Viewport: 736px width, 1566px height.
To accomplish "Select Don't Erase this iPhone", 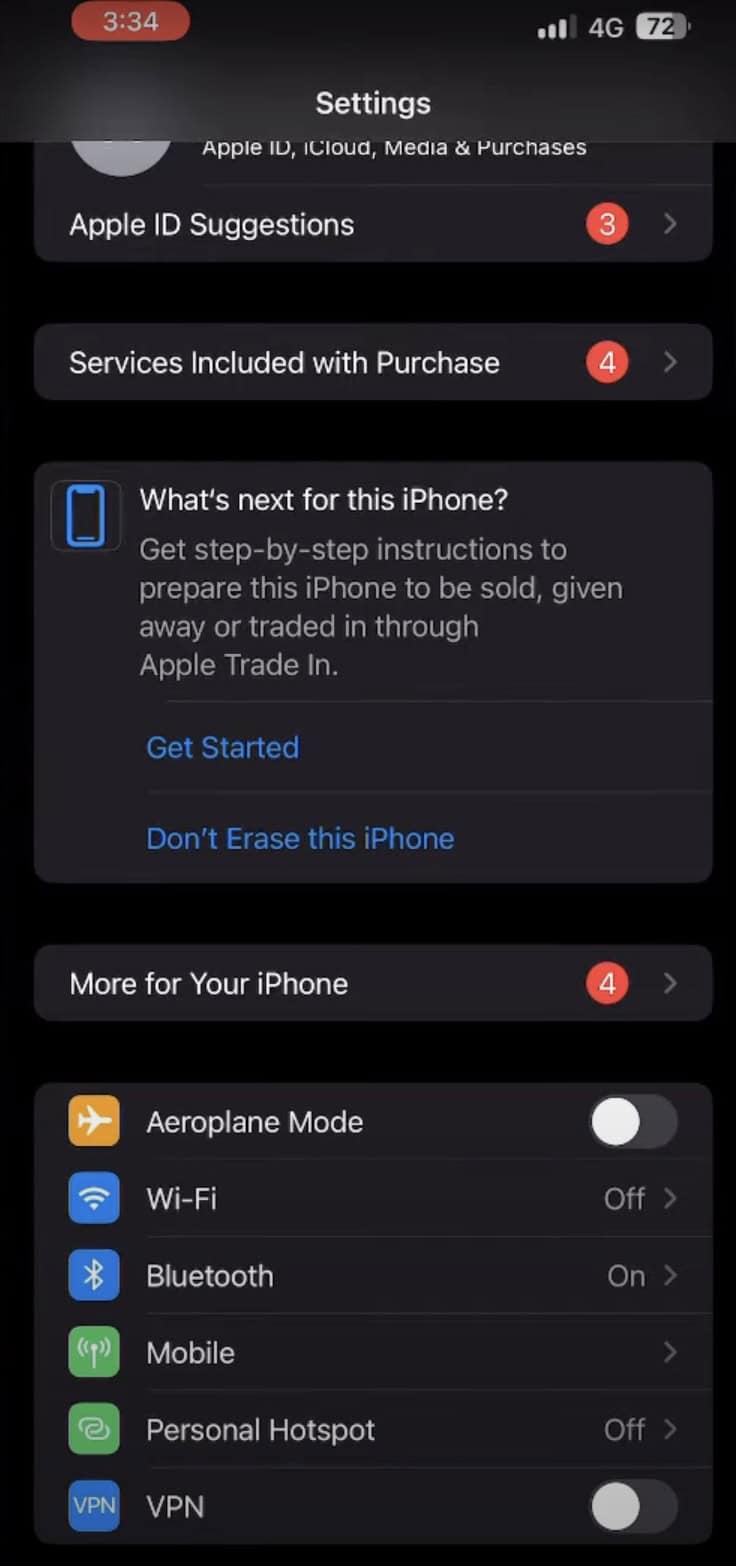I will 300,838.
